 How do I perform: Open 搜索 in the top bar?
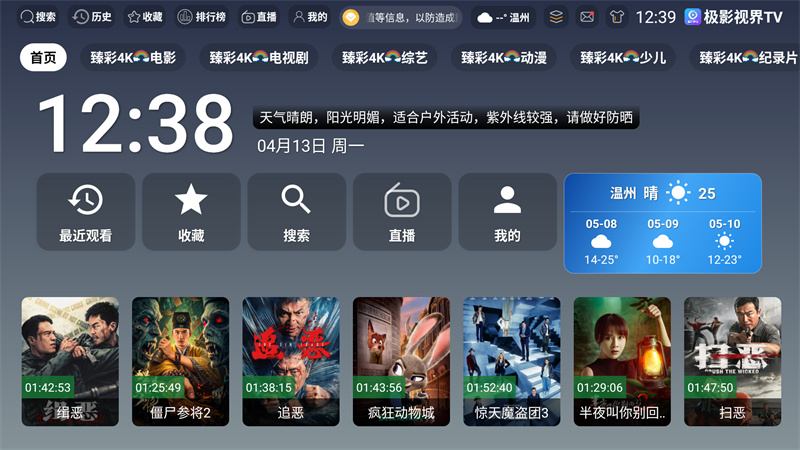[39, 17]
